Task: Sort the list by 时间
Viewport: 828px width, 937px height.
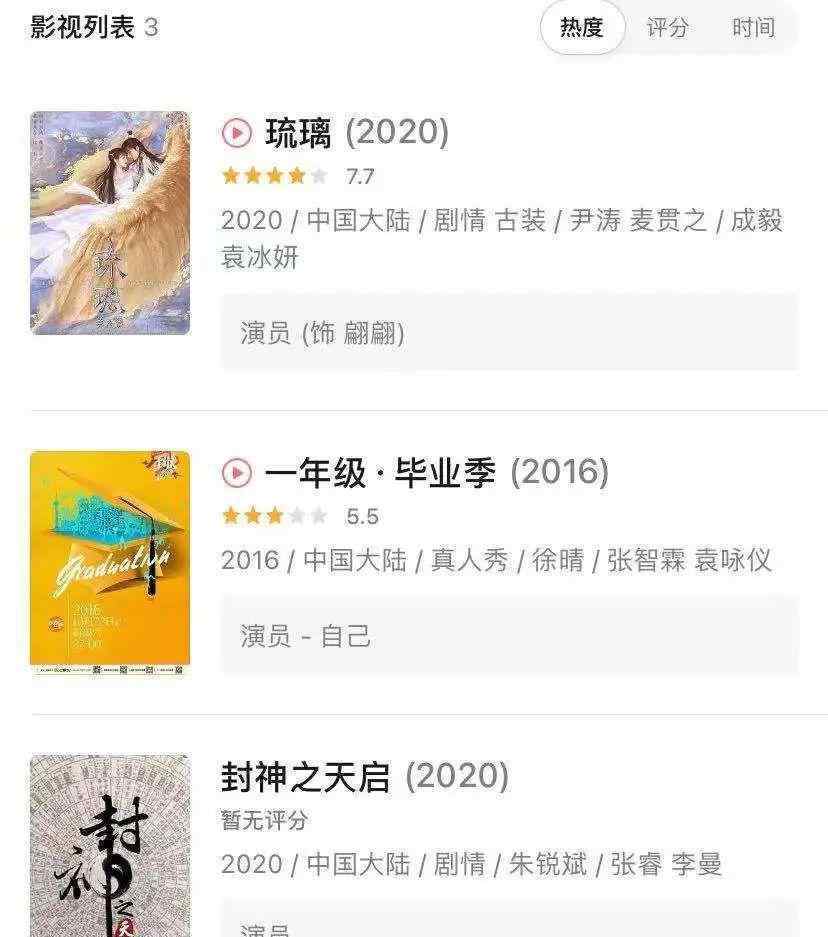Action: point(753,28)
